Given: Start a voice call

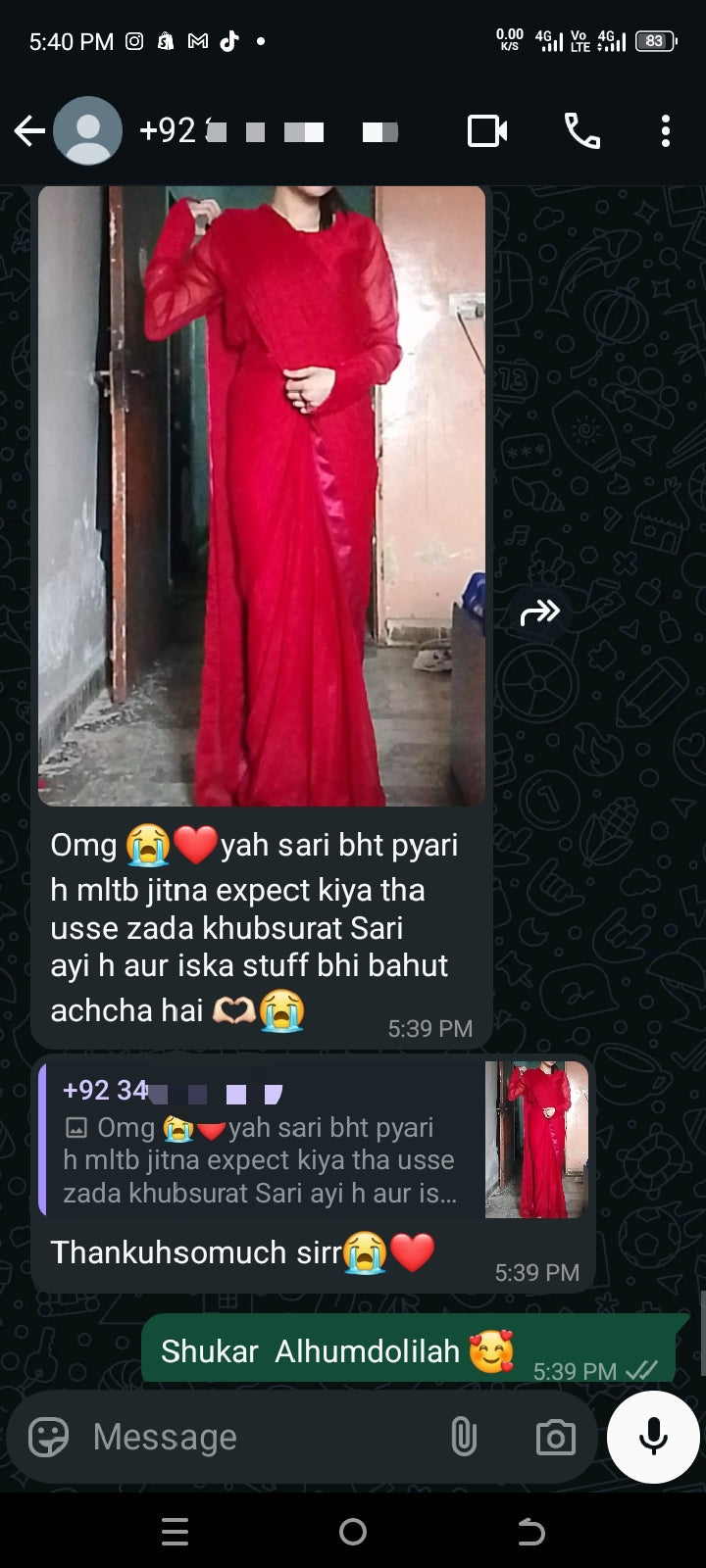Looking at the screenshot, I should pyautogui.click(x=581, y=131).
